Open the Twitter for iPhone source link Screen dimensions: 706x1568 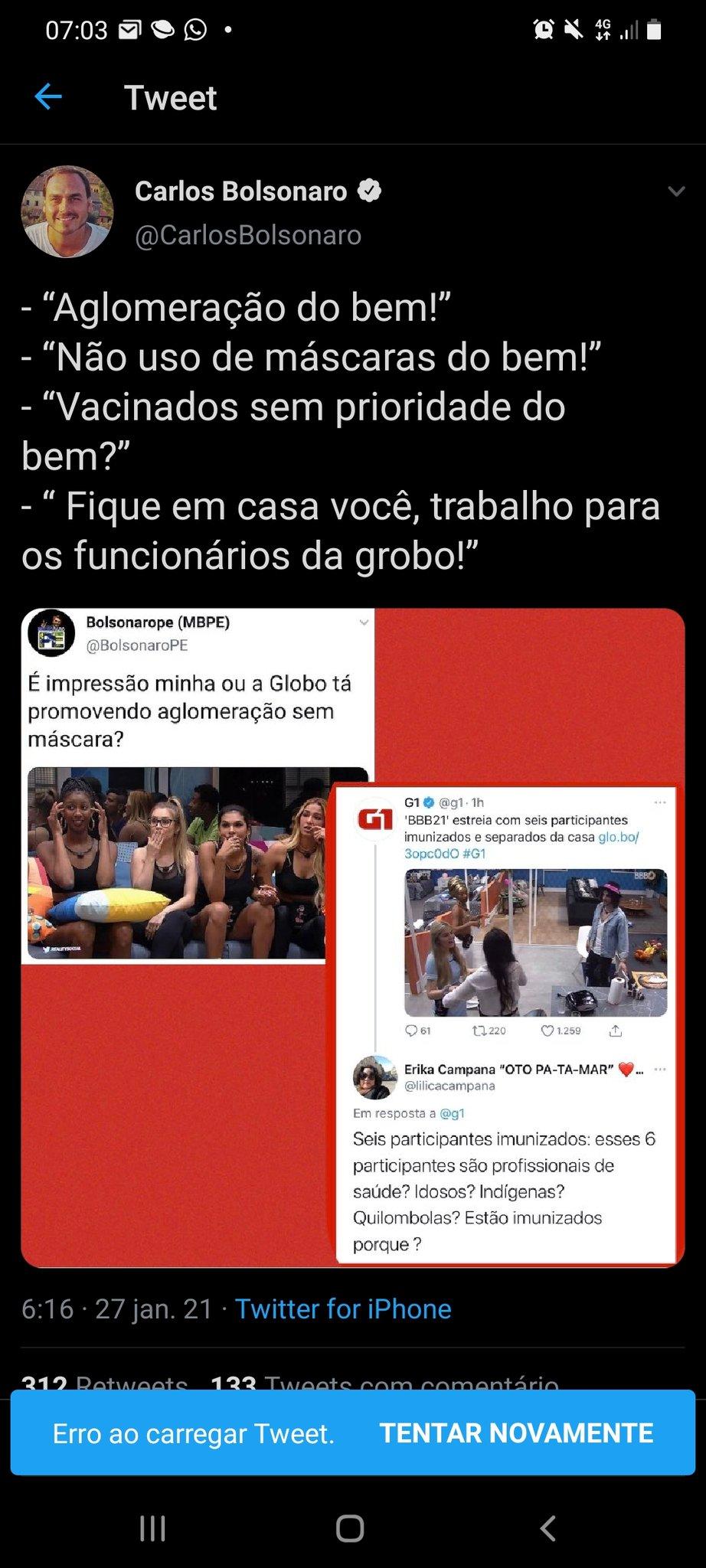(x=342, y=1308)
